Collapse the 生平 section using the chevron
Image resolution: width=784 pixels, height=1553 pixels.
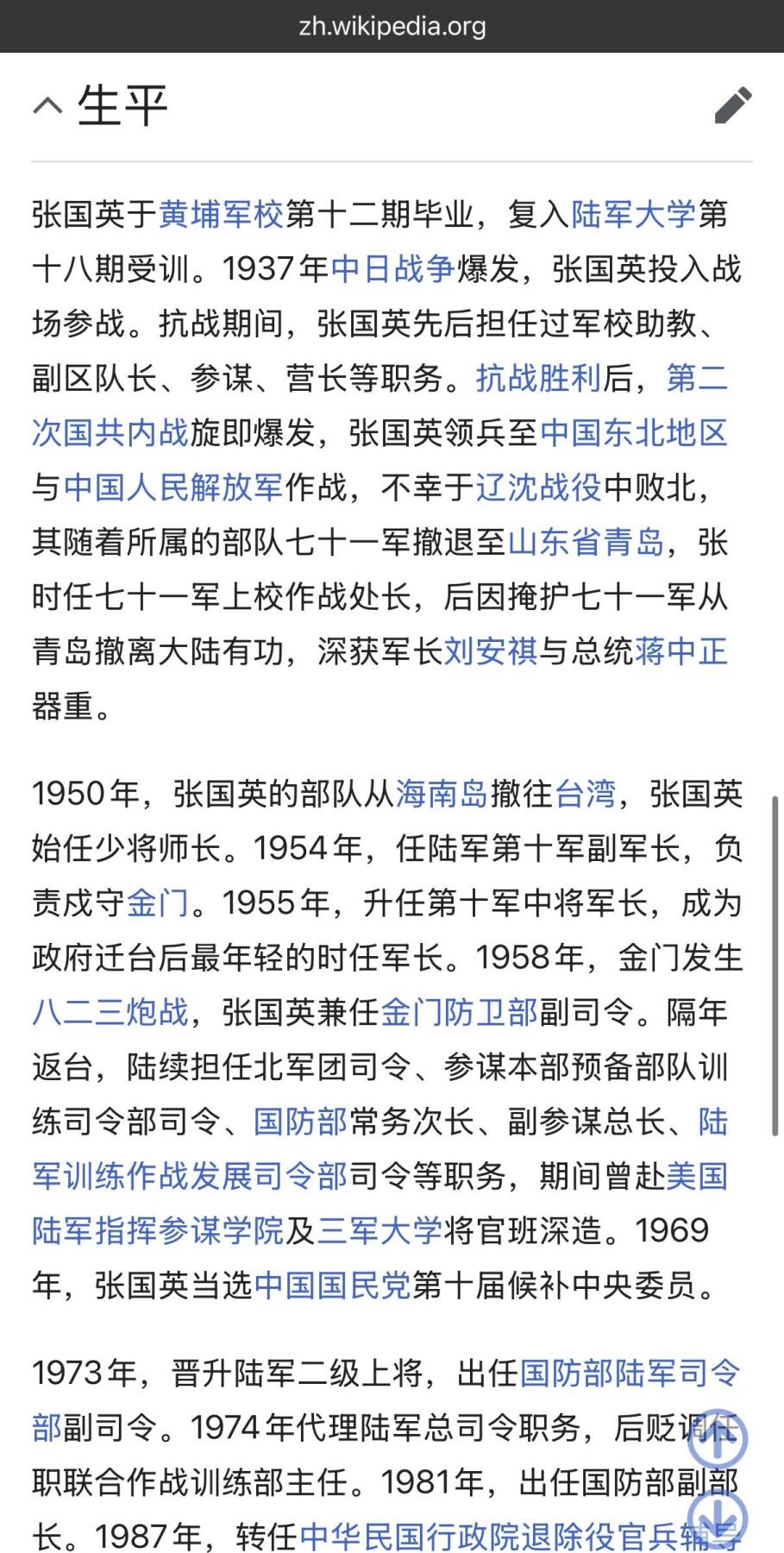coord(48,106)
